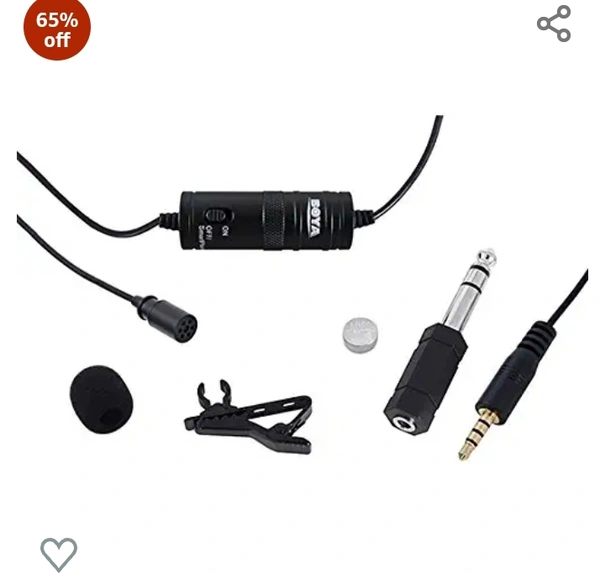Share this product
Viewport: 600px width, 574px height.
(x=553, y=24)
